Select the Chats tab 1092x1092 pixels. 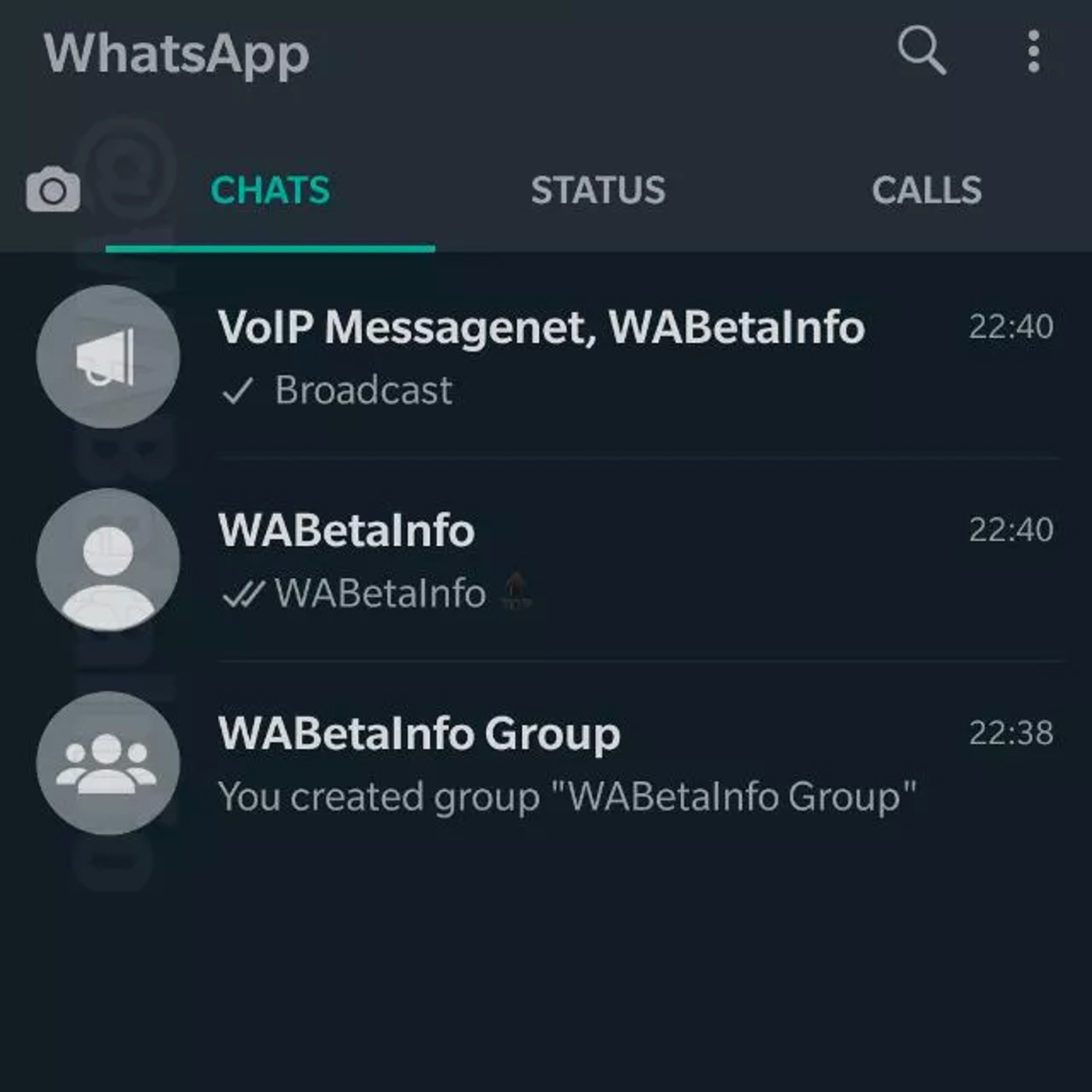(270, 190)
